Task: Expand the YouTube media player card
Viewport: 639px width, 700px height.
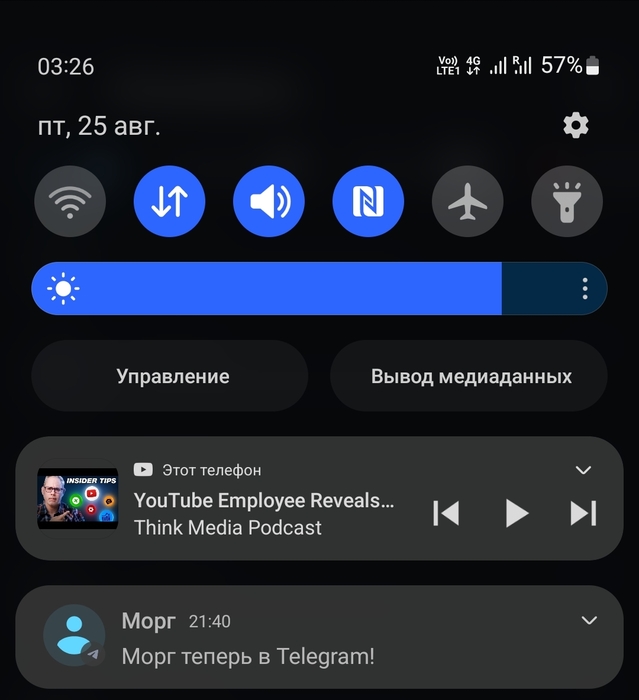Action: click(584, 470)
